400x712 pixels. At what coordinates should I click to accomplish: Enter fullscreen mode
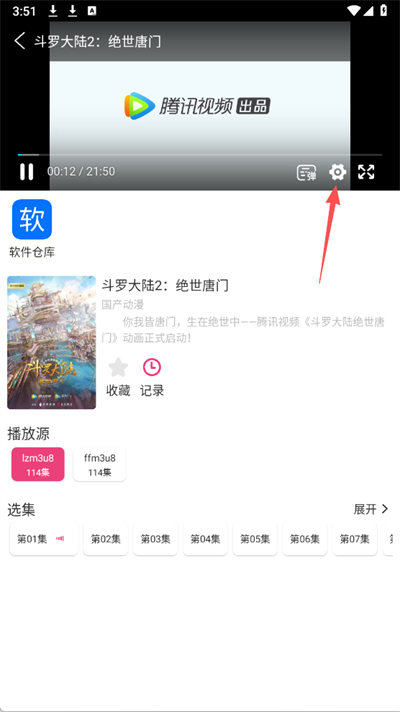366,172
